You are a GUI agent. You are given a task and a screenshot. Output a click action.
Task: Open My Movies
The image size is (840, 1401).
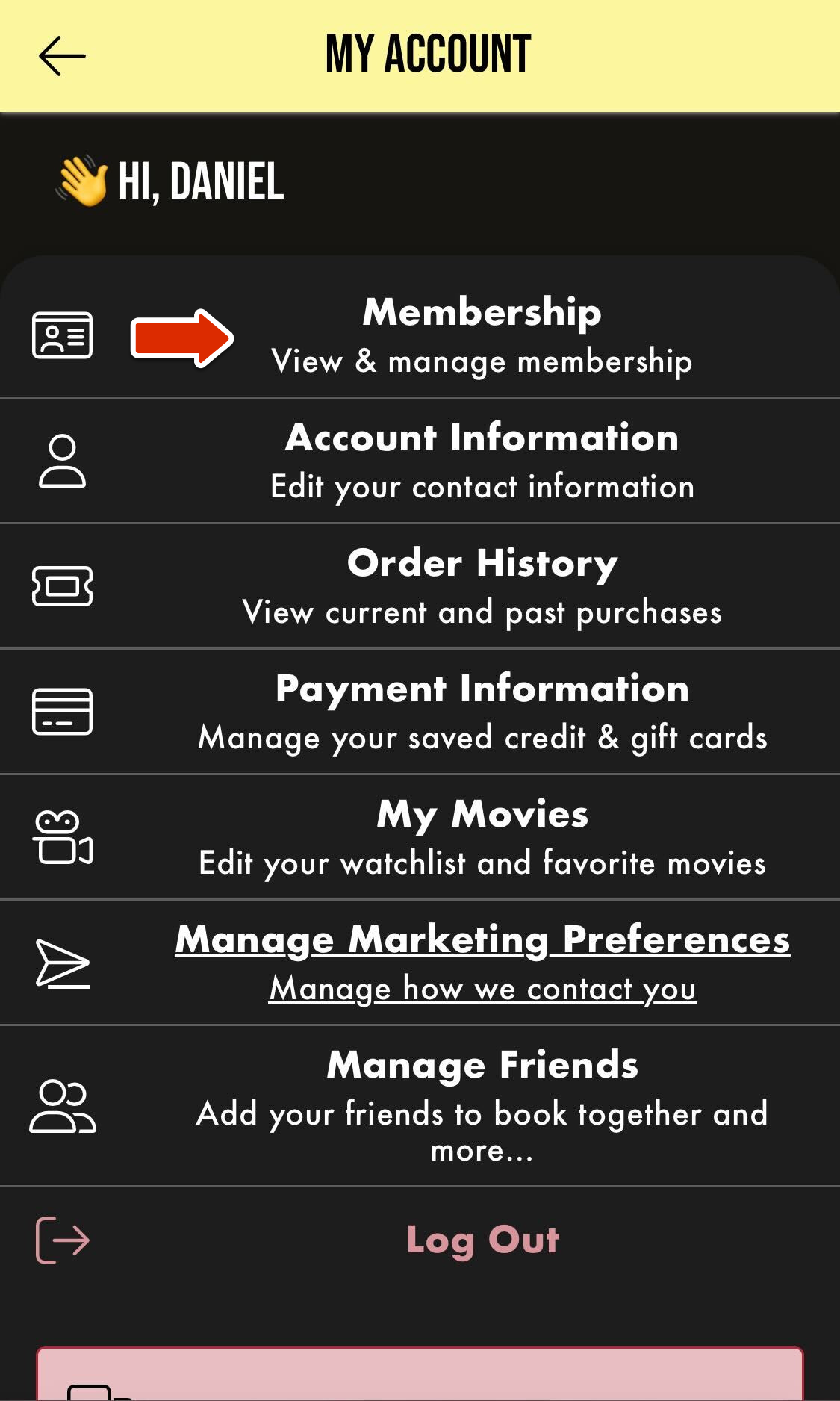point(482,836)
